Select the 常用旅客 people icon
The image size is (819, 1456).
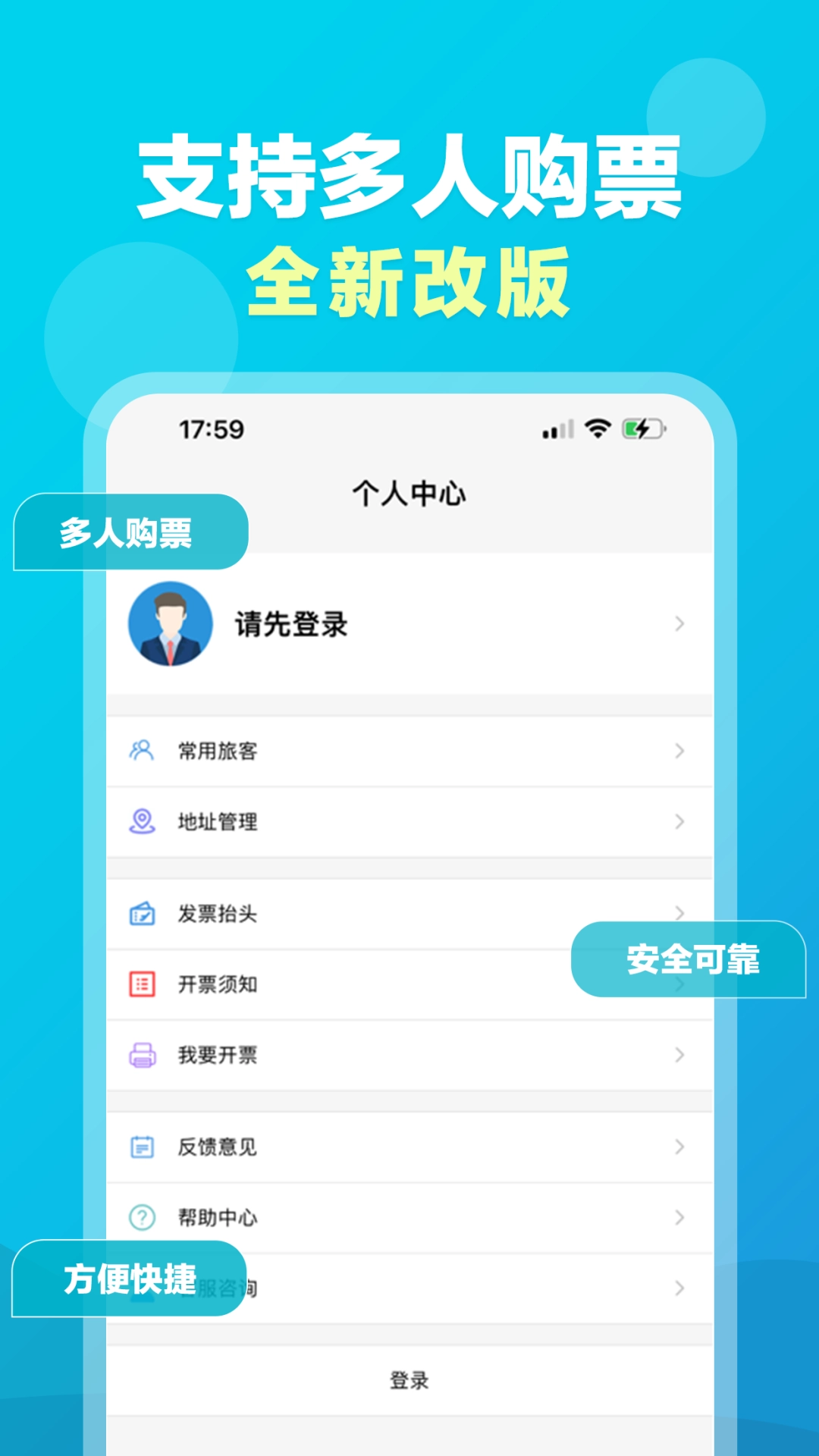pyautogui.click(x=141, y=752)
